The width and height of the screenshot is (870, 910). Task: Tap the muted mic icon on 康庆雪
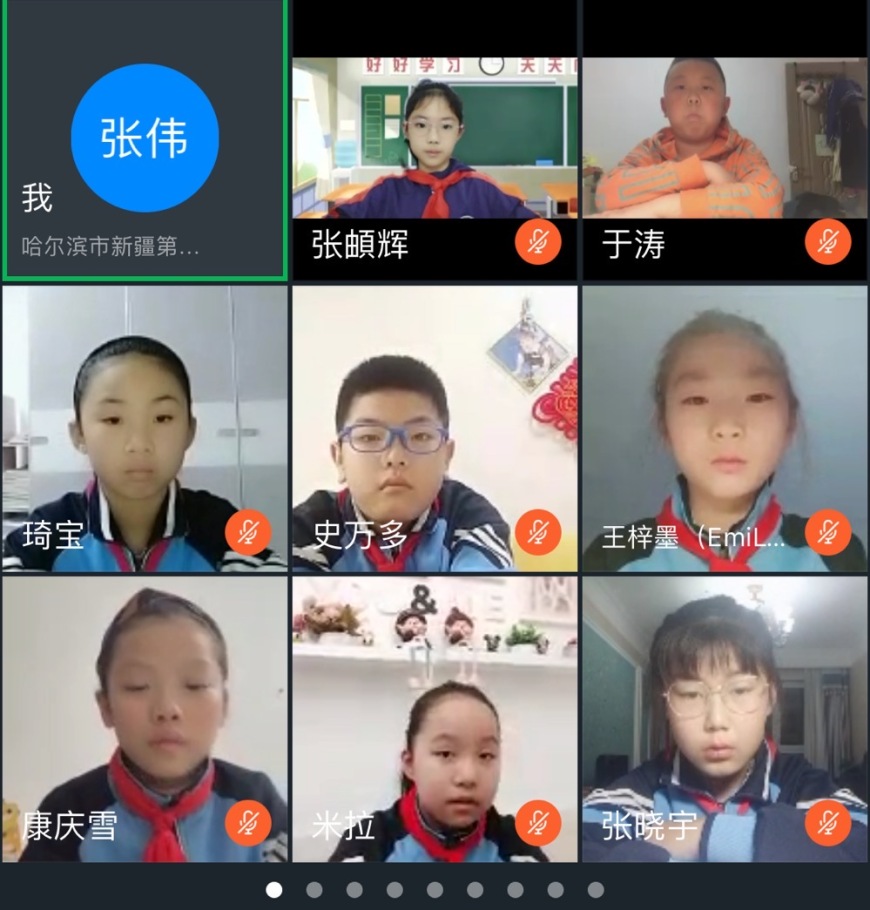[248, 823]
